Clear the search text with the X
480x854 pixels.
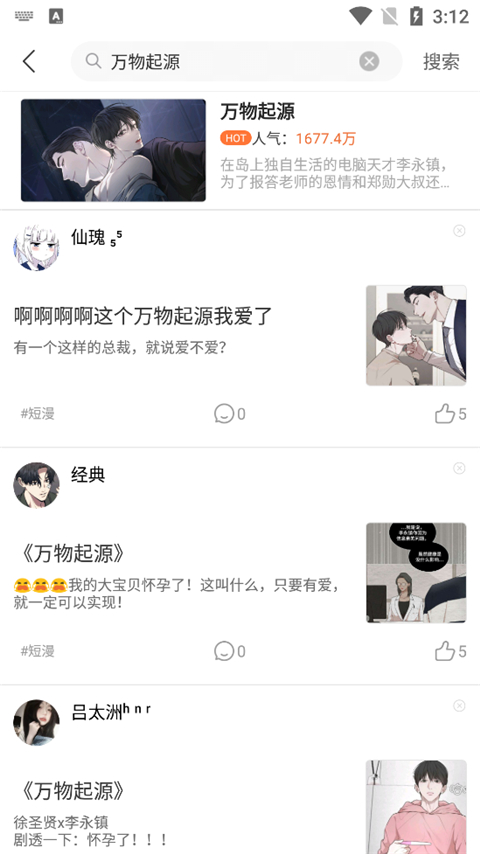click(369, 61)
